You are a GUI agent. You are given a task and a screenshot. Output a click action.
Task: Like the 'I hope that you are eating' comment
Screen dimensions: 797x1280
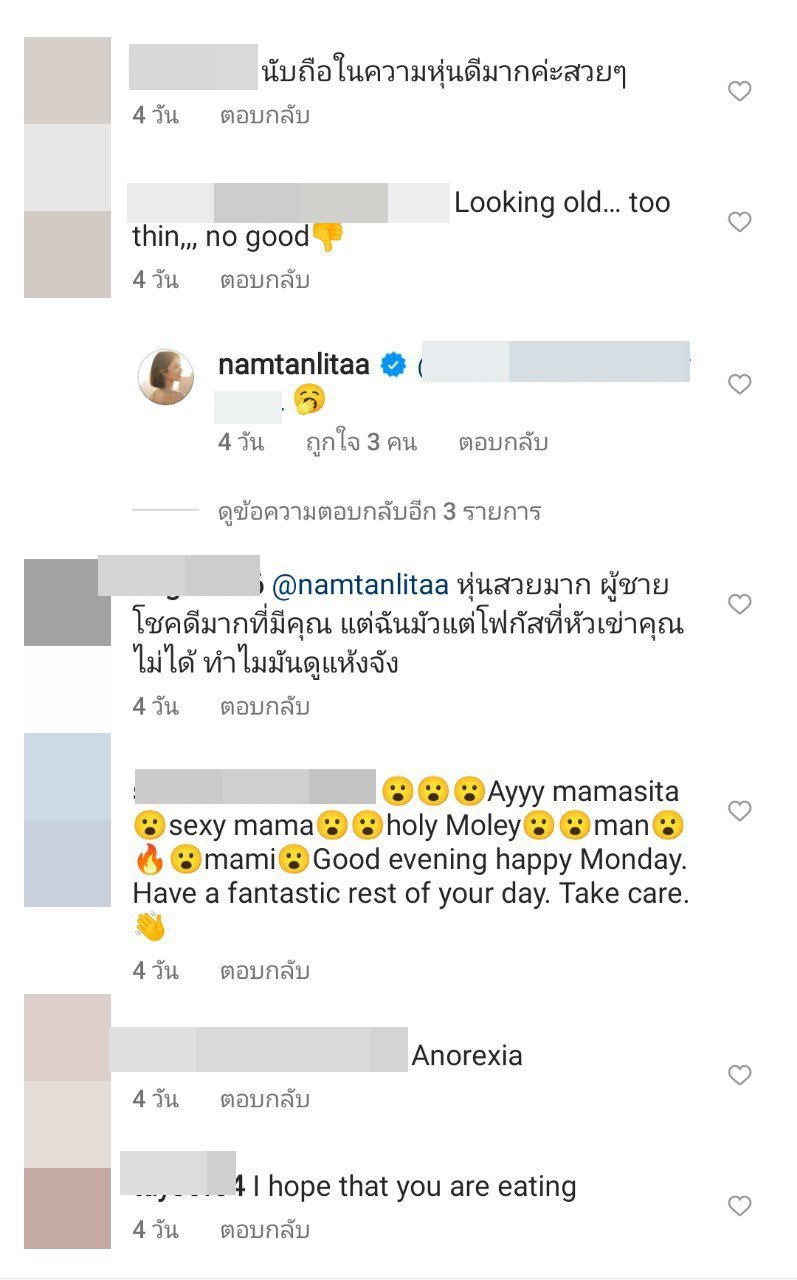pos(739,1206)
